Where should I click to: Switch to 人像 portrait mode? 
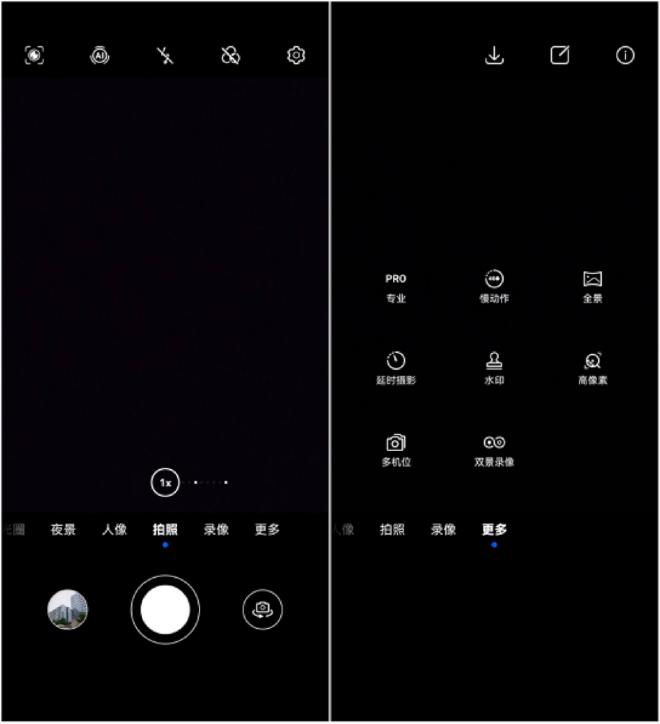point(114,530)
